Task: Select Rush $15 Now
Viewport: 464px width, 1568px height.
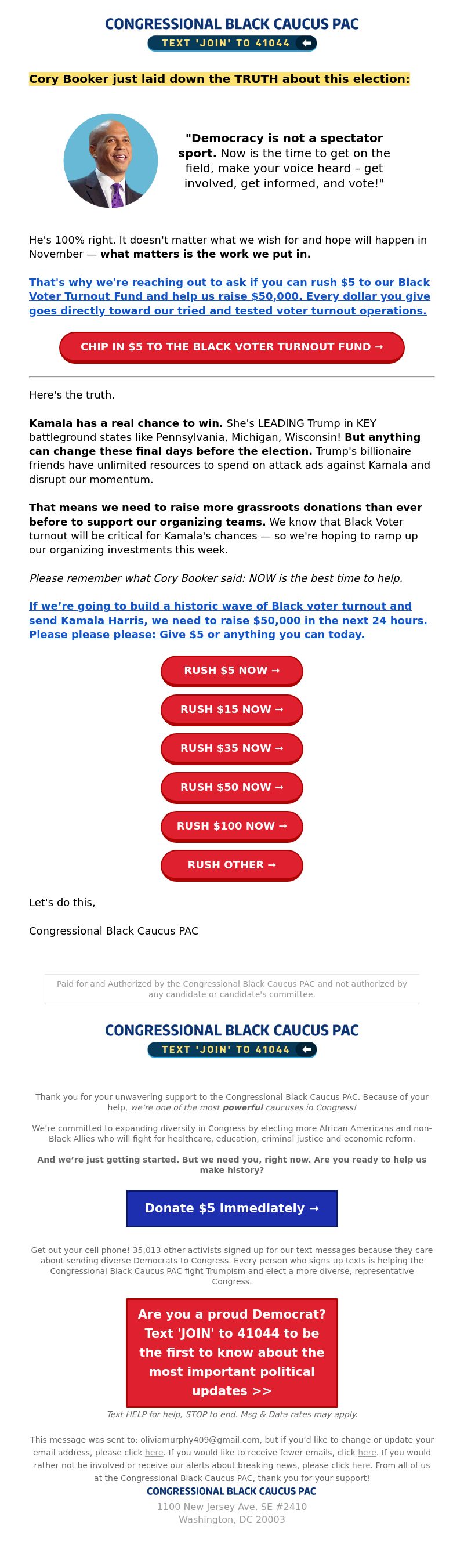Action: pos(231,709)
